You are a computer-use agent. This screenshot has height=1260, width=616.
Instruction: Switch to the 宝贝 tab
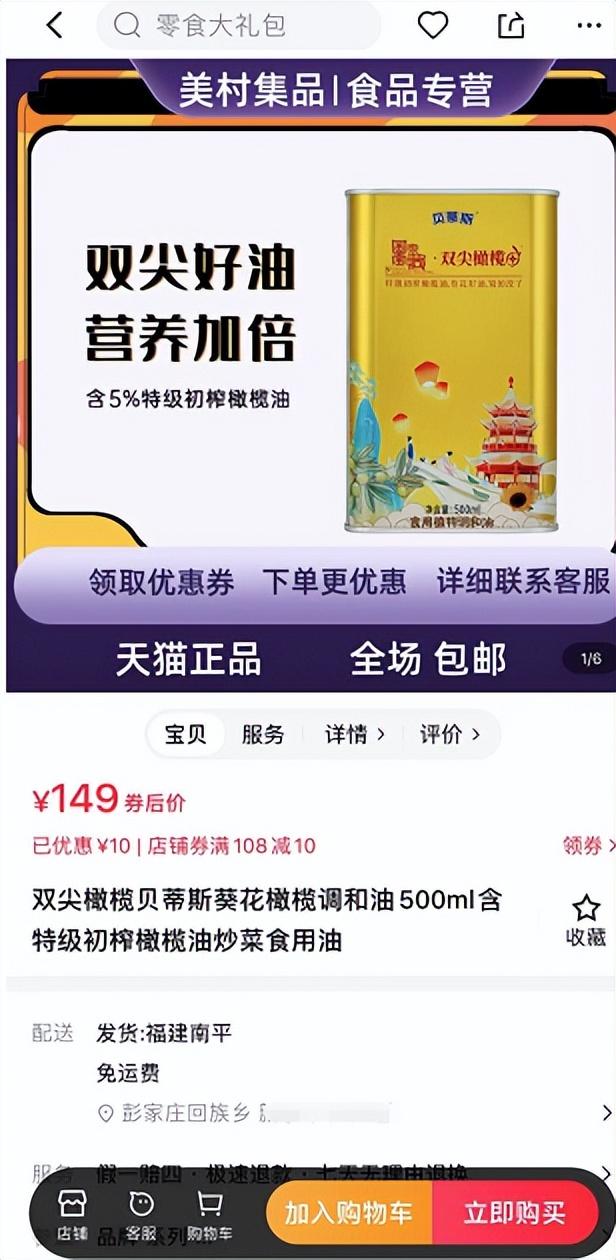pyautogui.click(x=184, y=735)
